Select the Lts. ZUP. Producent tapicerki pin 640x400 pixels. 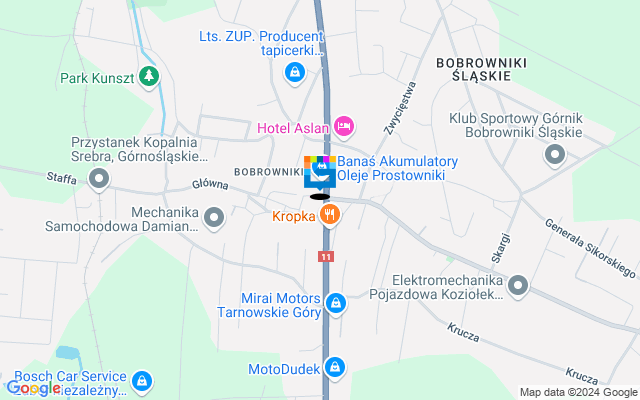294,72
